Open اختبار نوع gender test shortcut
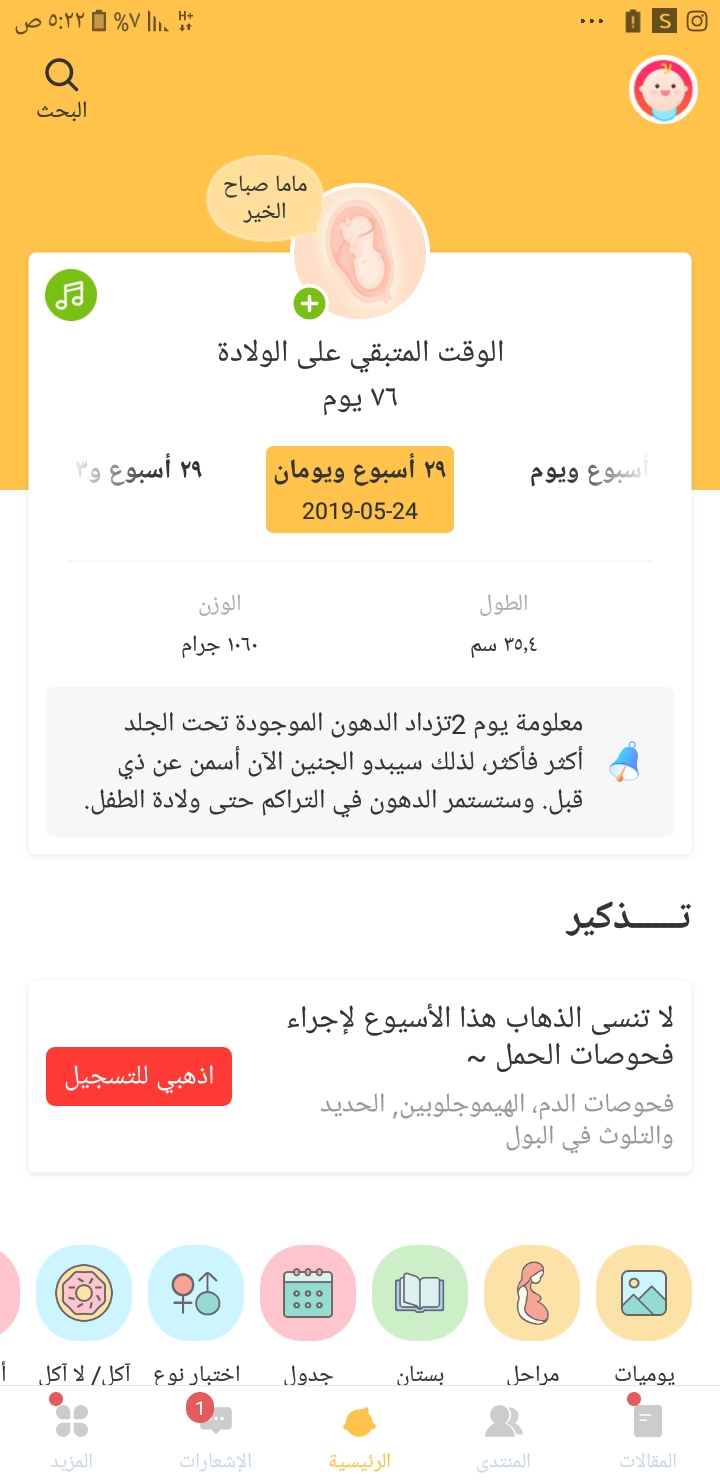The image size is (720, 1480). (196, 1293)
